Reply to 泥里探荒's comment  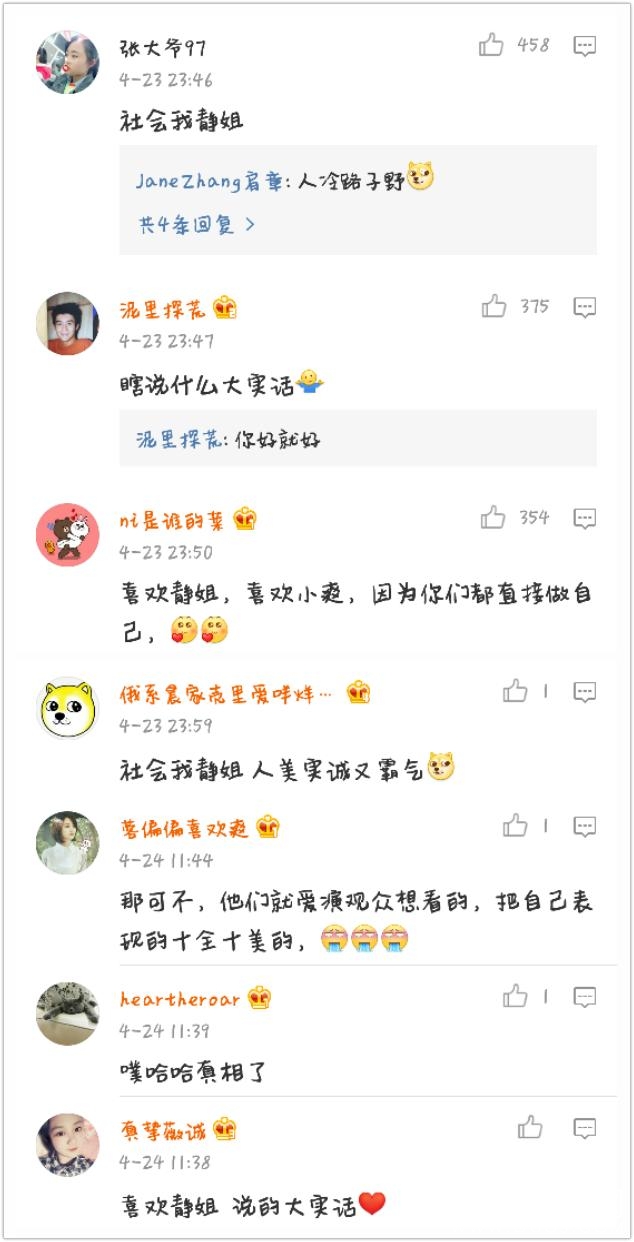(585, 307)
